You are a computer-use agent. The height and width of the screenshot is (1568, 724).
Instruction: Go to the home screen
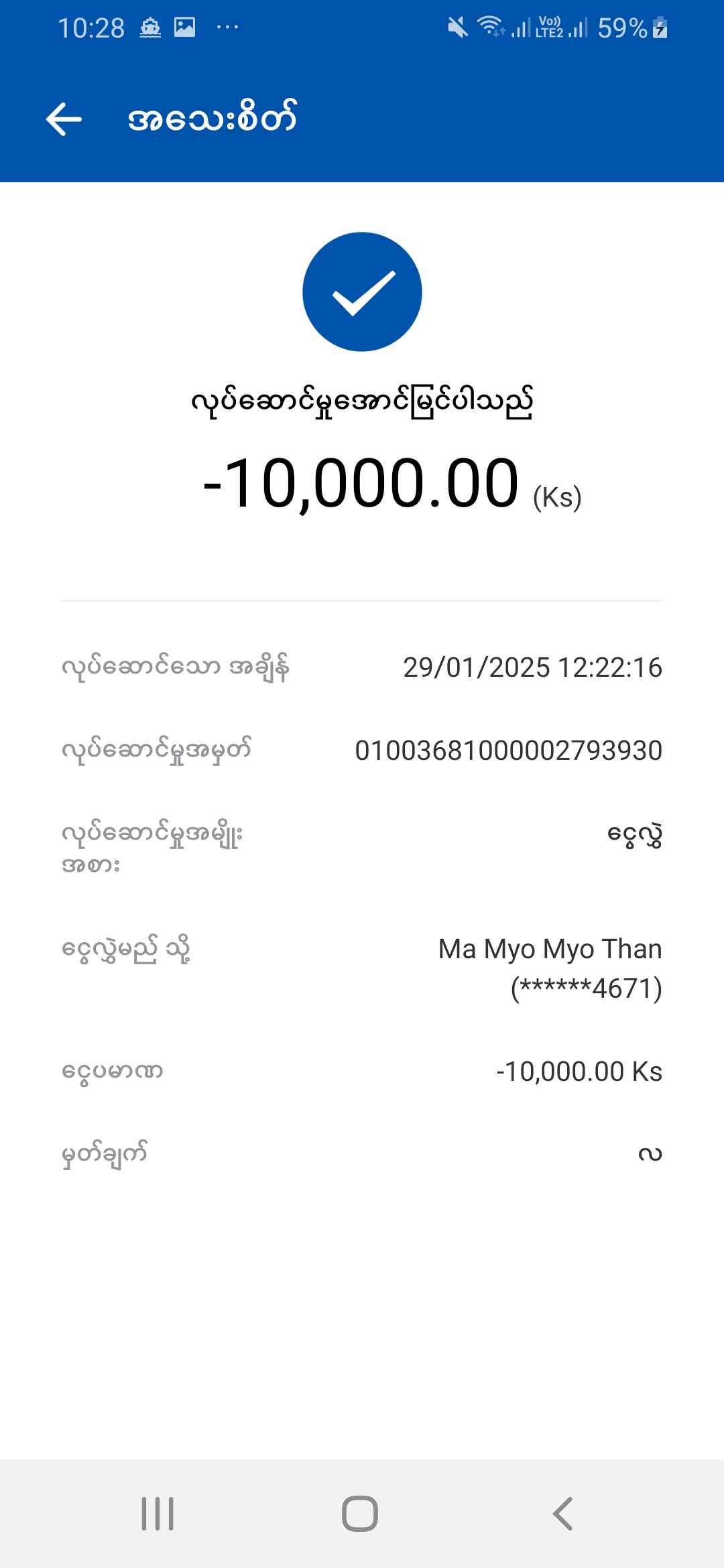[360, 1514]
